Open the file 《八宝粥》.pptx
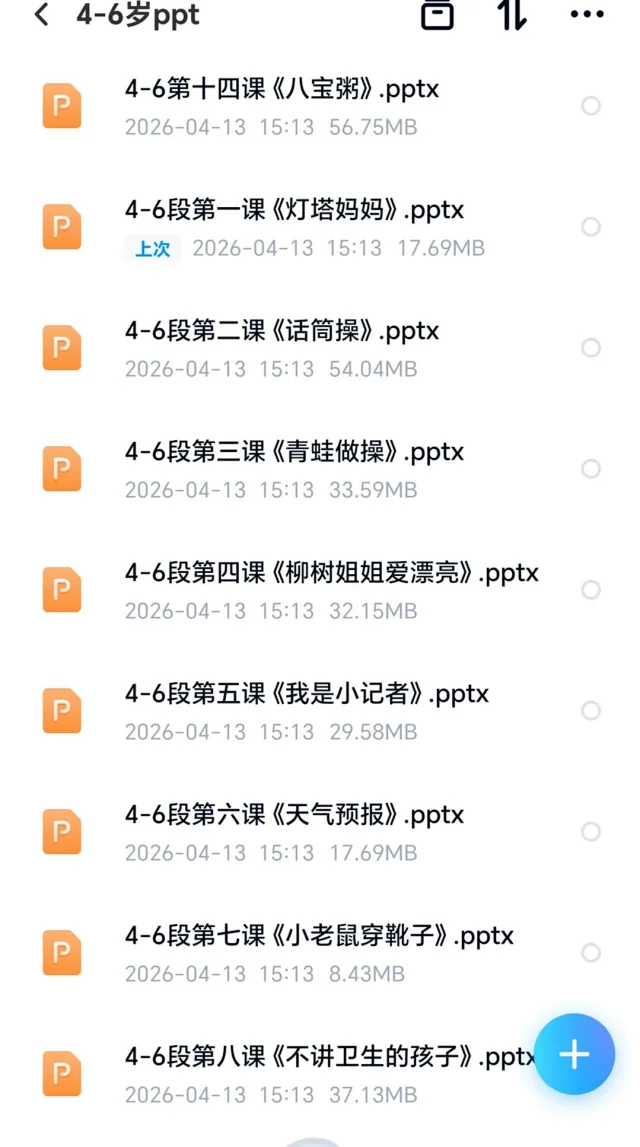Viewport: 640px width, 1147px height. coord(281,90)
